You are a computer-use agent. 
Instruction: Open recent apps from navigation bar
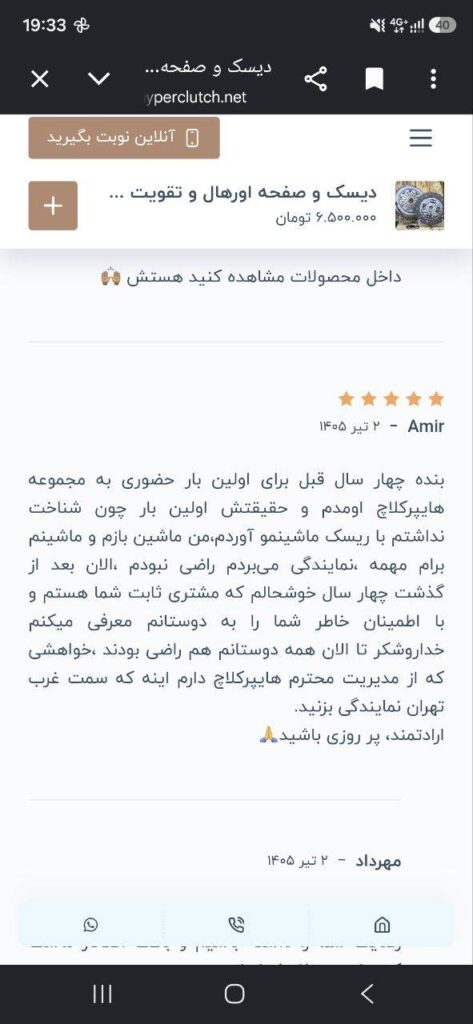coord(103,994)
